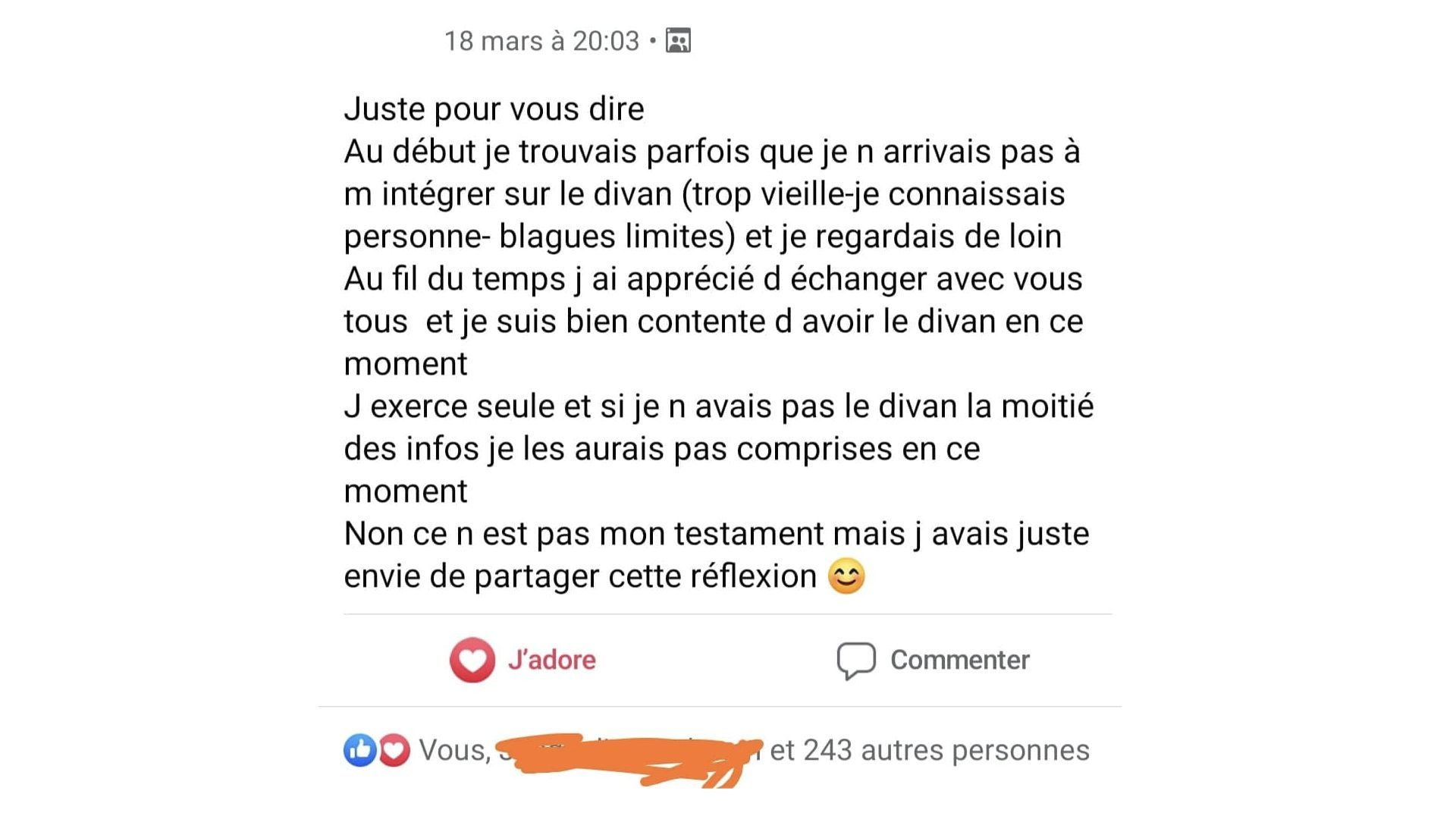Tap the J'adore reaction button

coord(523,660)
